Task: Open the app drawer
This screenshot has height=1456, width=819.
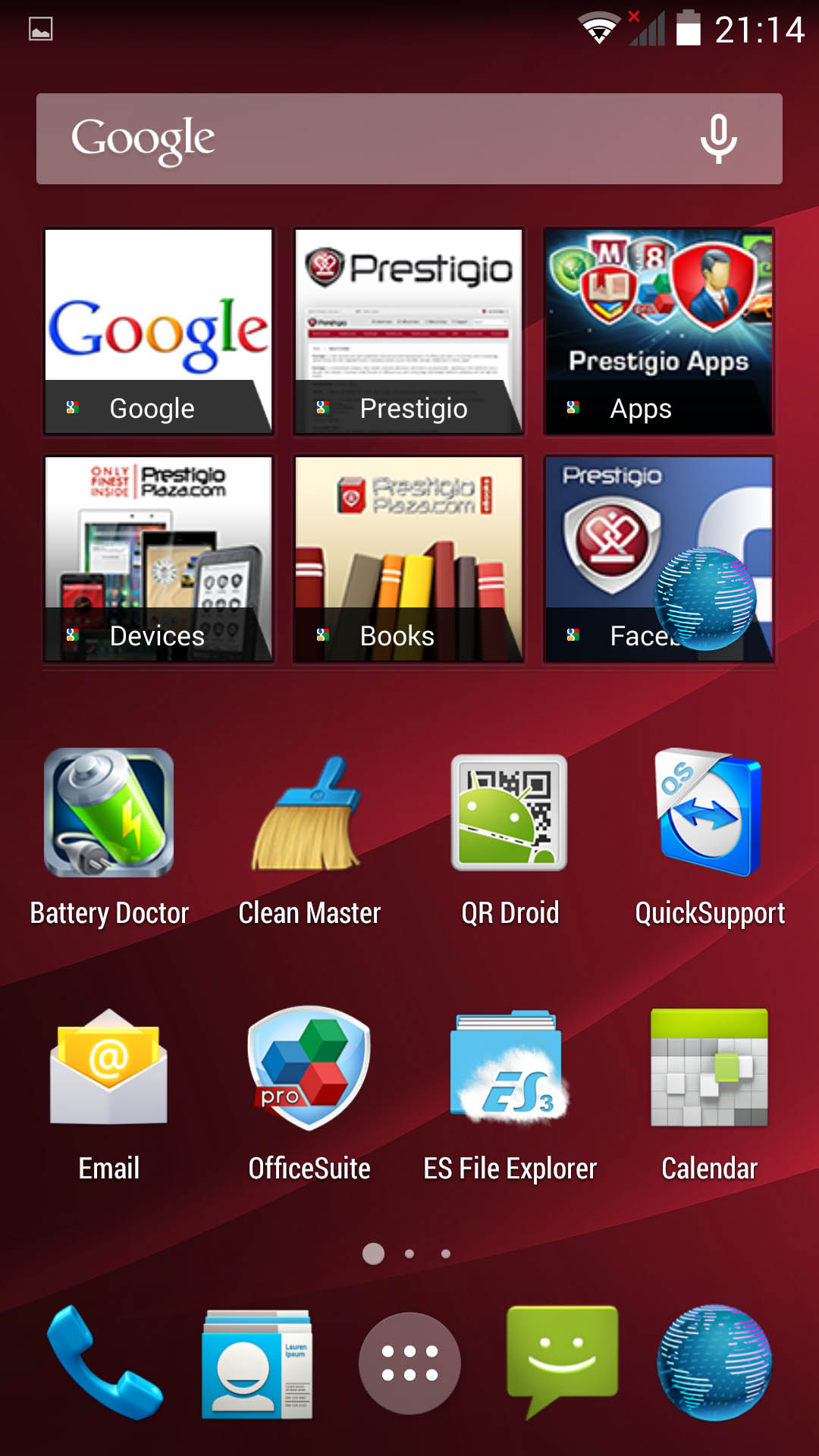Action: (409, 1363)
